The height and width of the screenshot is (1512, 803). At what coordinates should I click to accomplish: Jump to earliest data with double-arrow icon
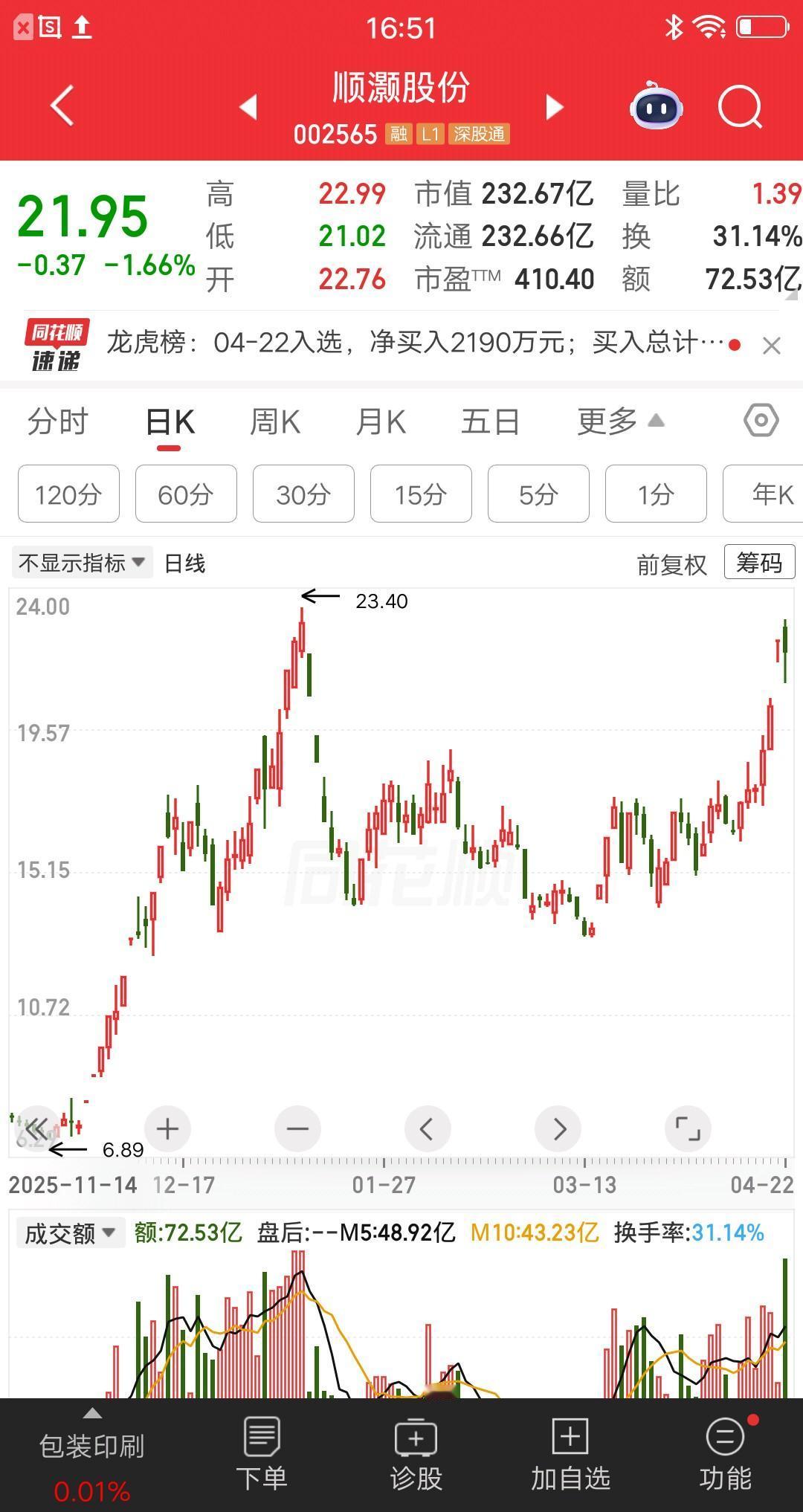tap(36, 1128)
